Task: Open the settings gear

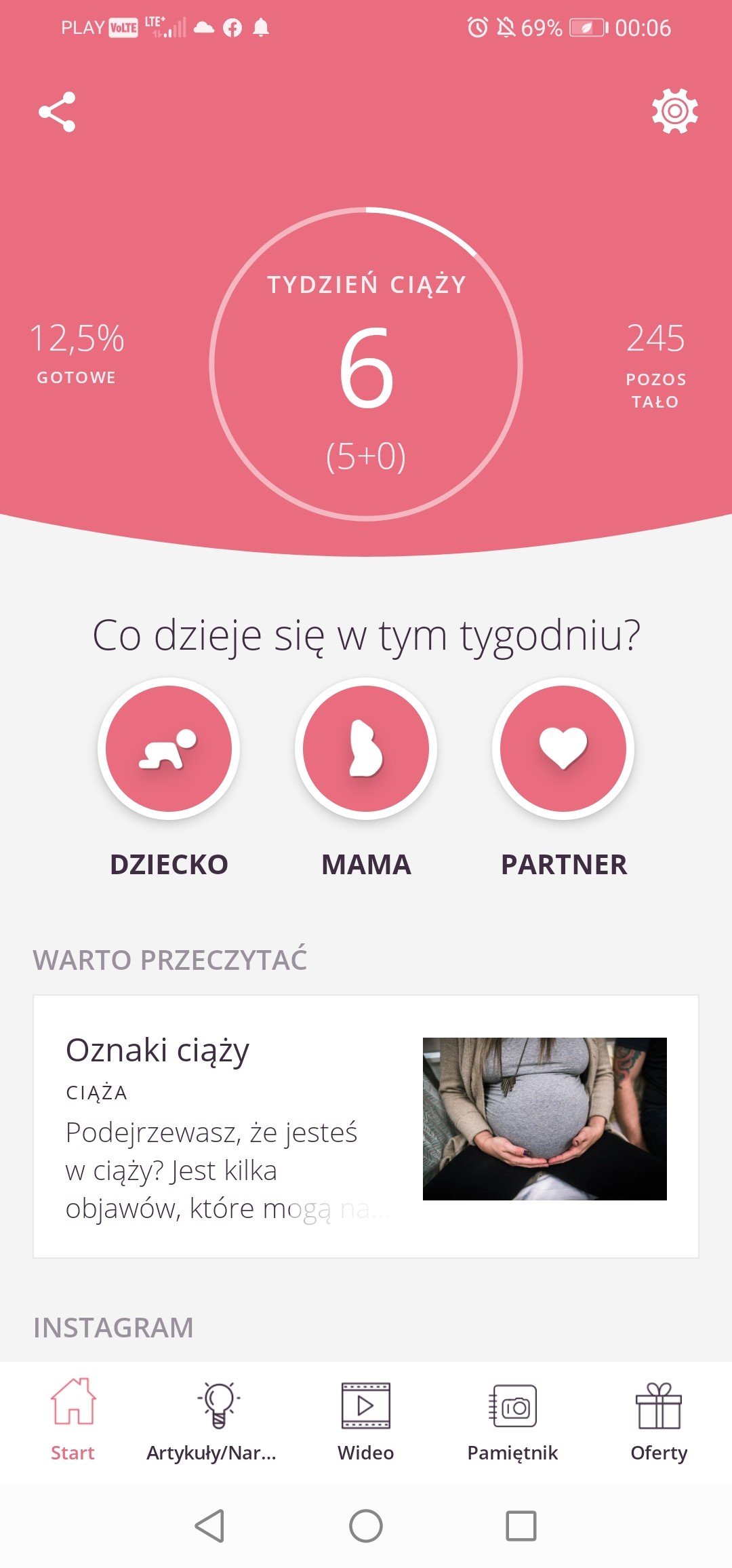Action: tap(674, 111)
